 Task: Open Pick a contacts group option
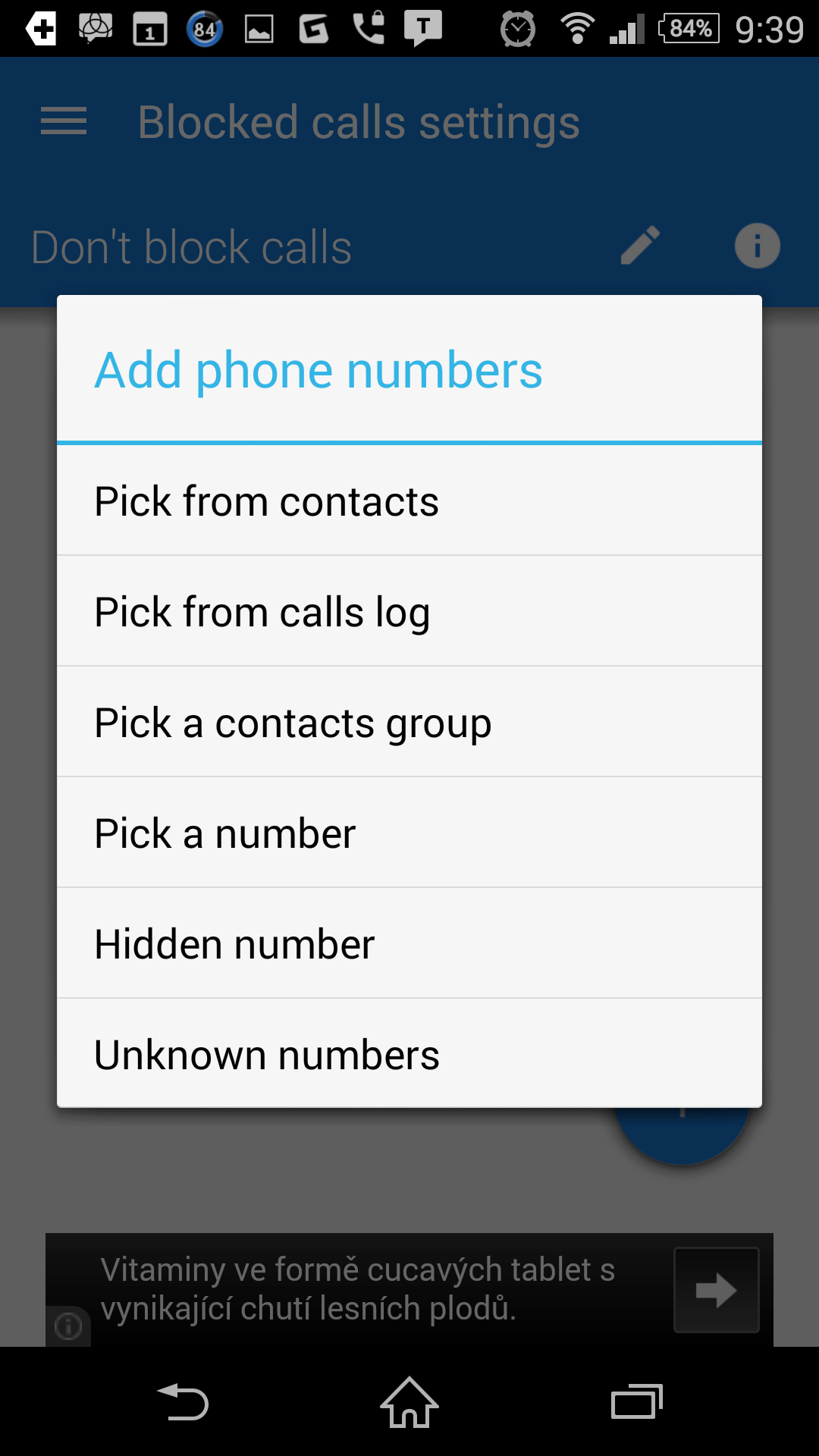[409, 722]
